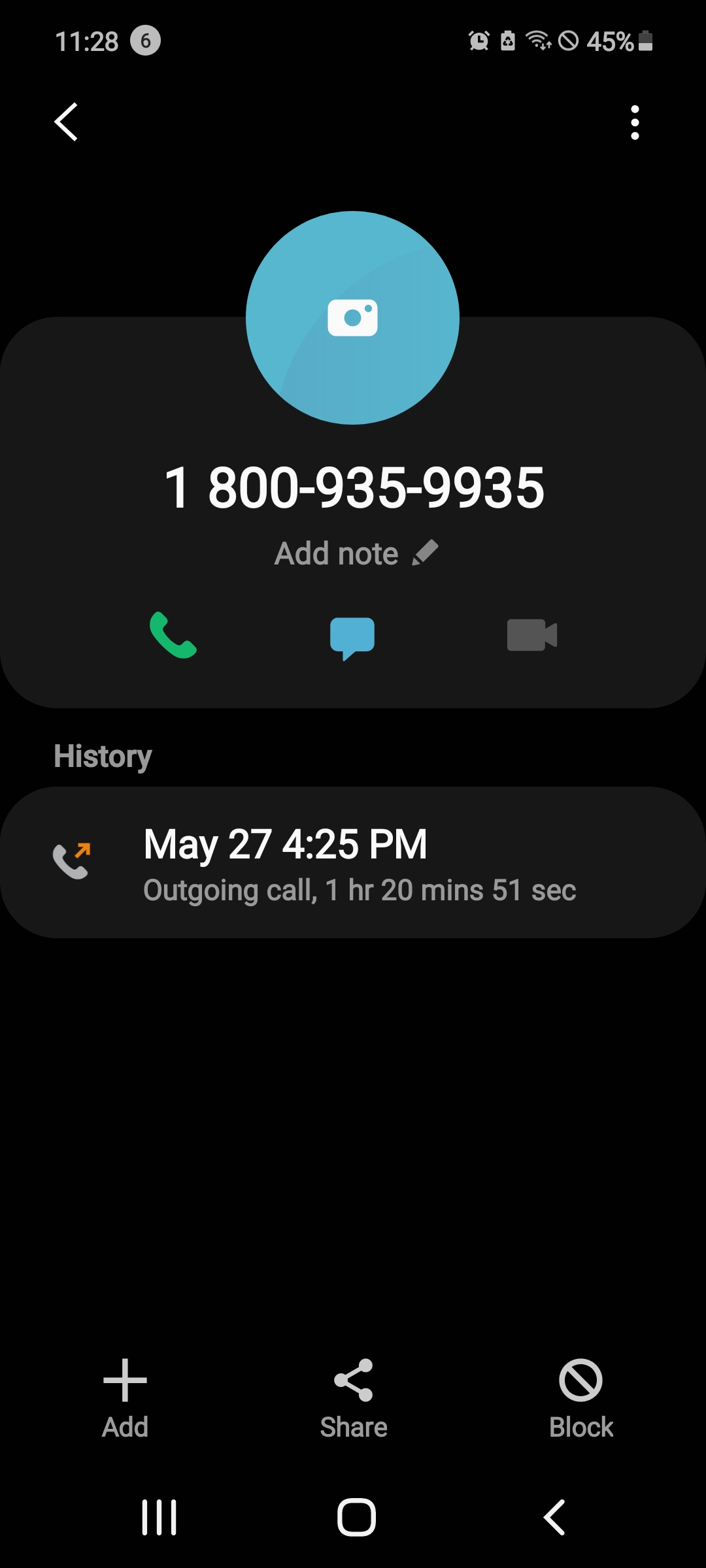Tap the camera avatar to add photo

tap(352, 318)
